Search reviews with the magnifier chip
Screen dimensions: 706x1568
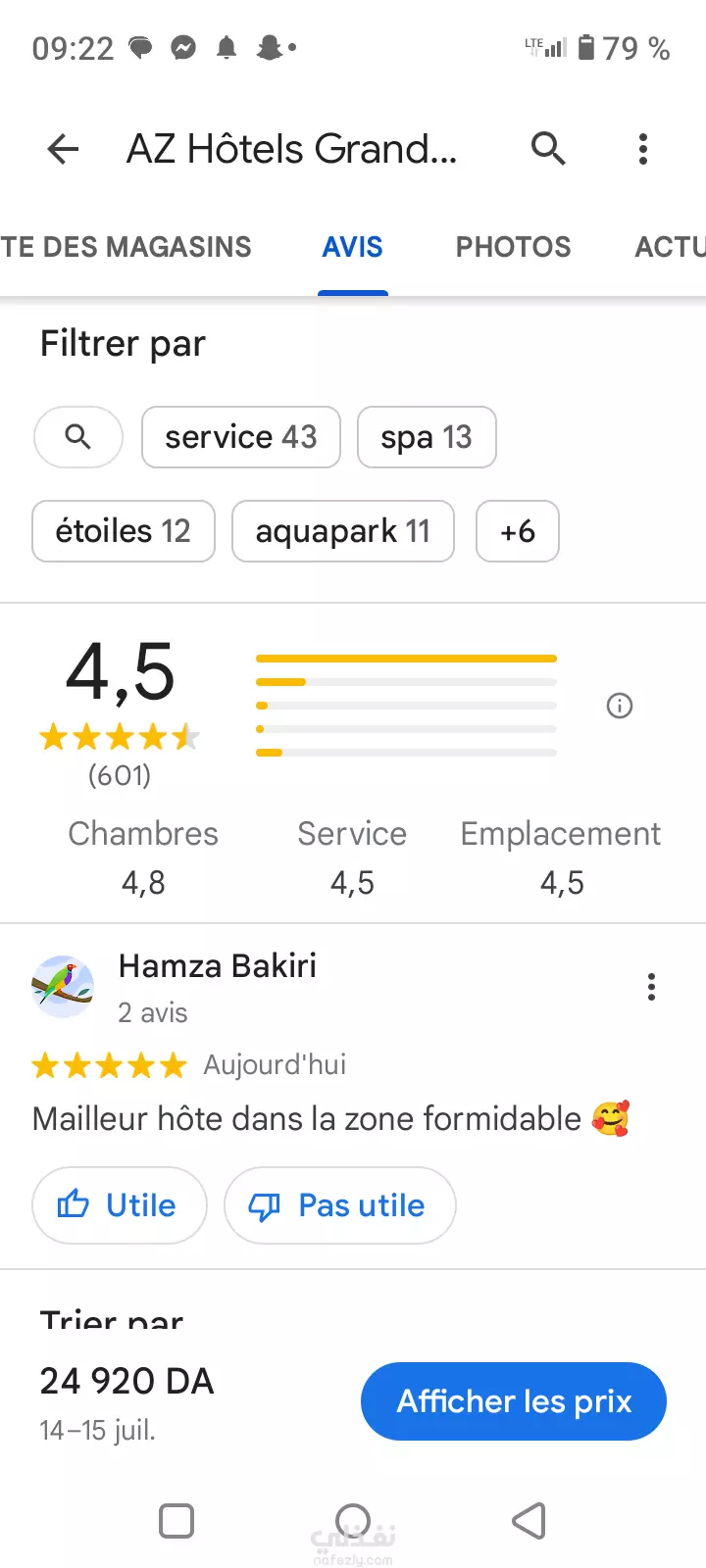pyautogui.click(x=78, y=437)
